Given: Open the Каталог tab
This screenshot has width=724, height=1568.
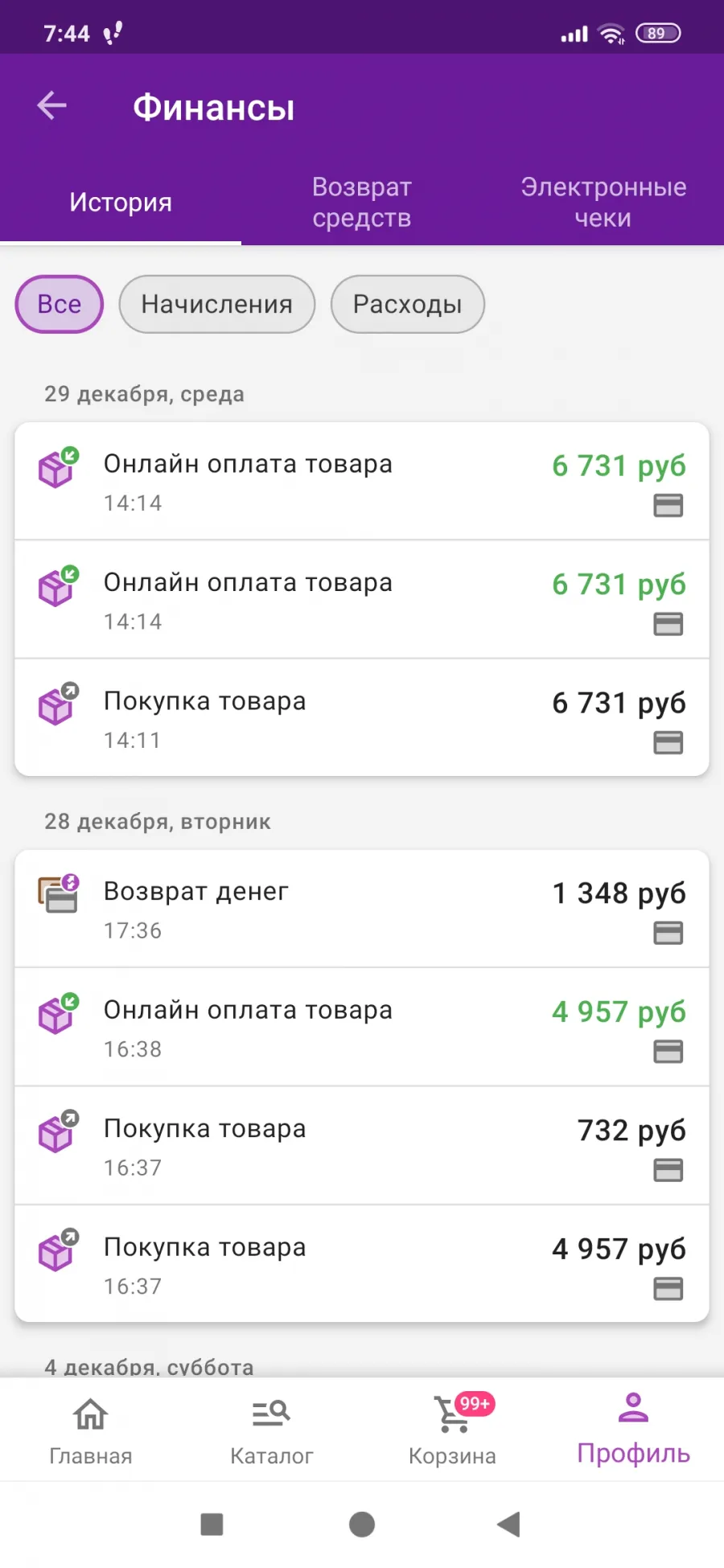Looking at the screenshot, I should [x=272, y=1431].
